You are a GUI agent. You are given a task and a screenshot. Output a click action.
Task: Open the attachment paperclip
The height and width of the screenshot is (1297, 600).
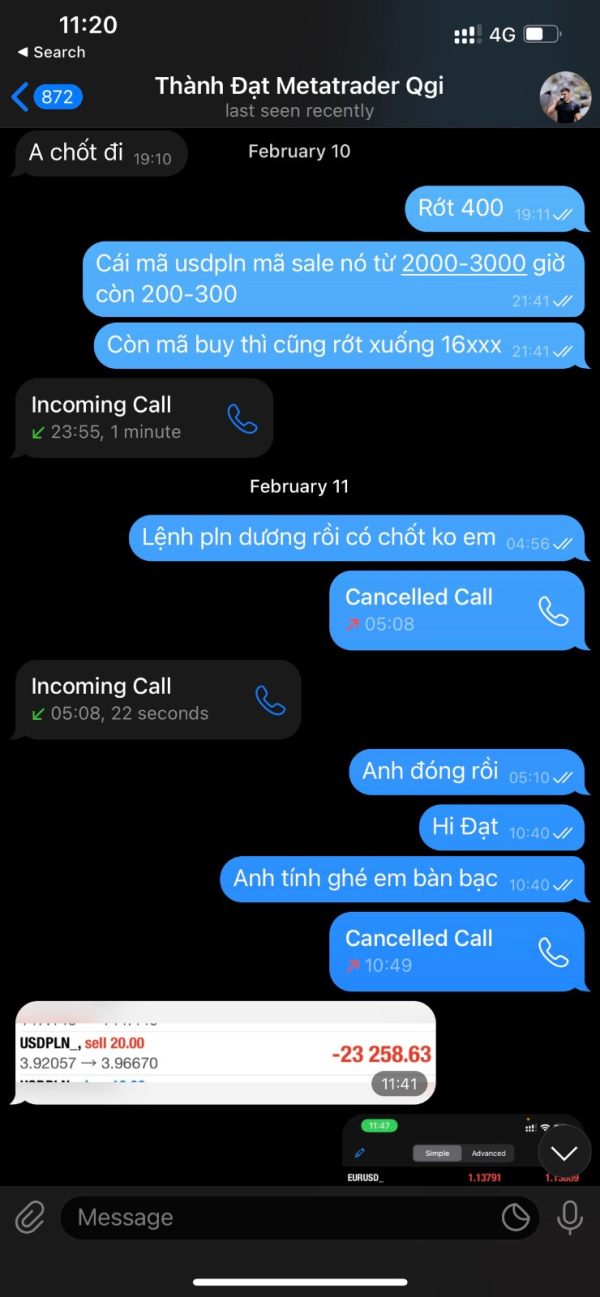[x=30, y=1217]
